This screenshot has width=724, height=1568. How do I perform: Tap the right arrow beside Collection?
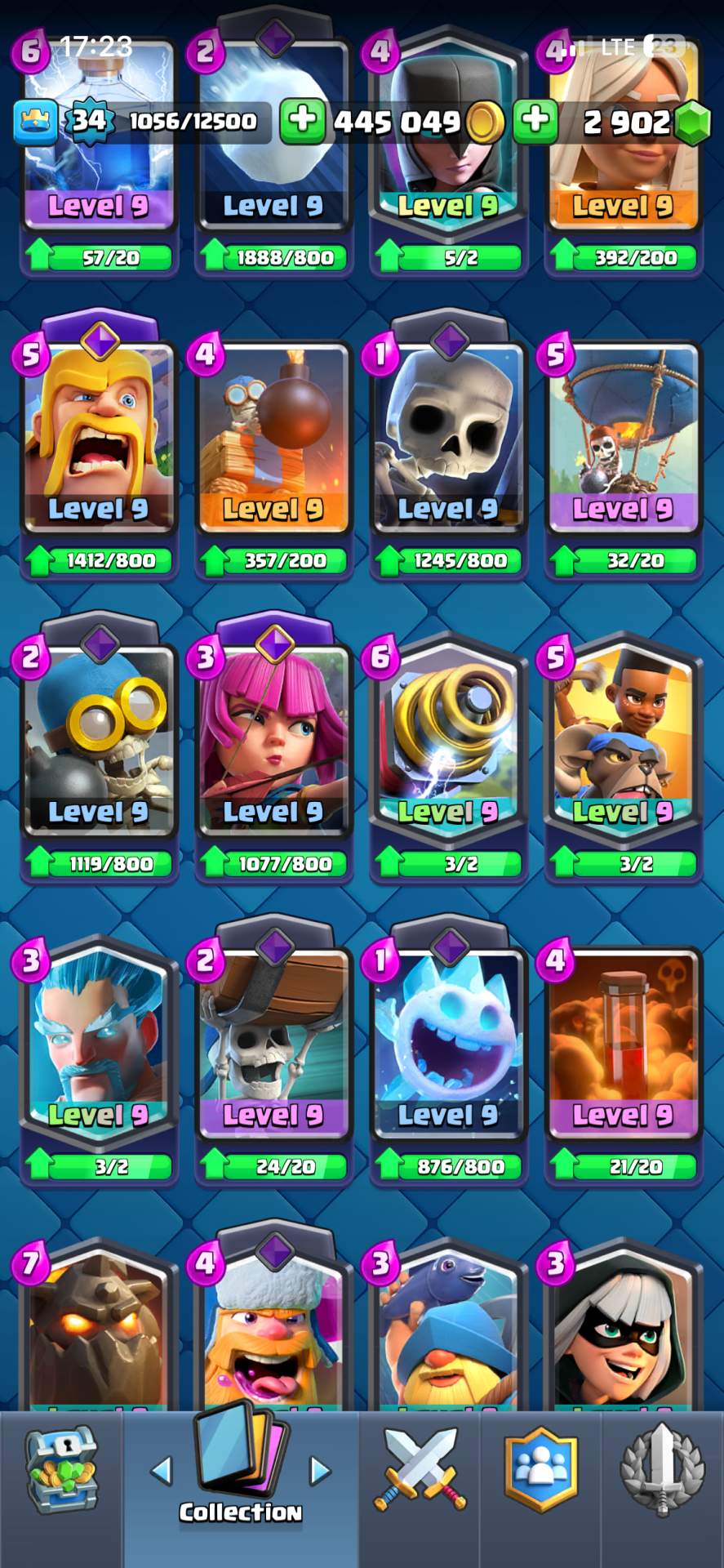(x=320, y=1471)
